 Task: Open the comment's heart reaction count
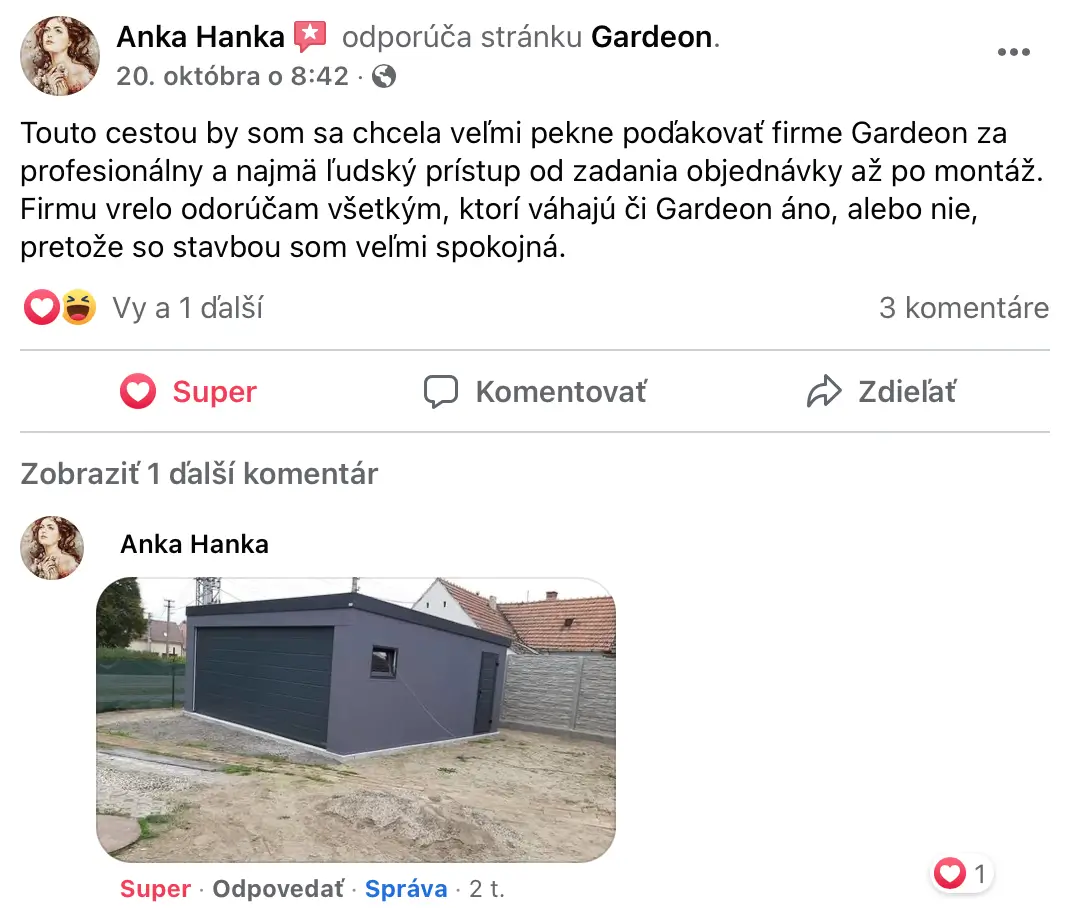point(960,874)
